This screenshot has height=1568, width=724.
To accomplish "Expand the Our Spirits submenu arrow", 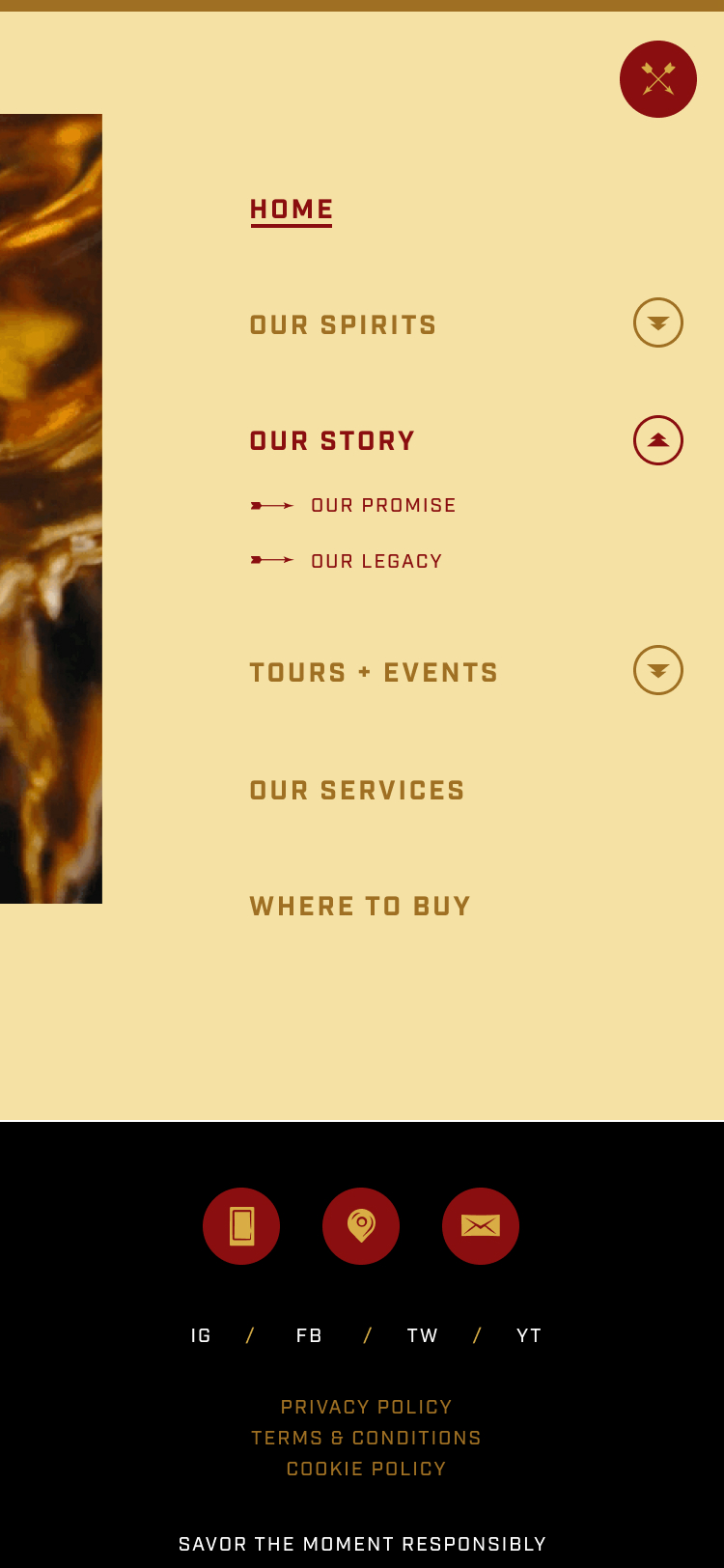I will (x=658, y=322).
